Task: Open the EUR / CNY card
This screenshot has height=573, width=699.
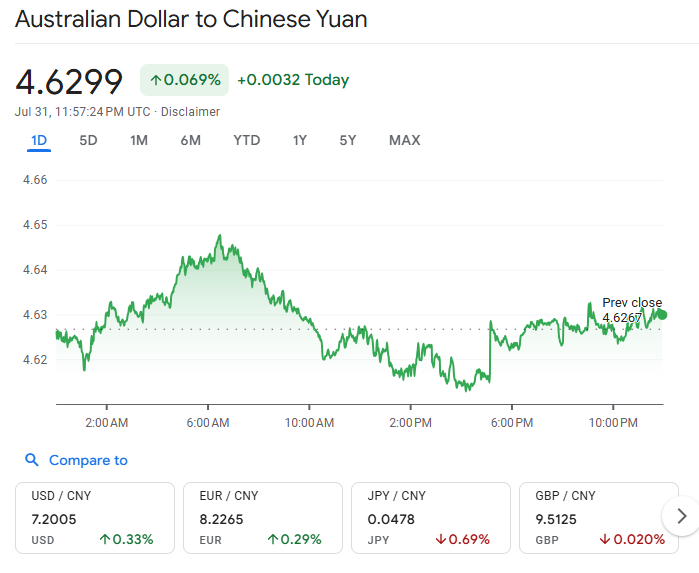Action: coord(263,517)
